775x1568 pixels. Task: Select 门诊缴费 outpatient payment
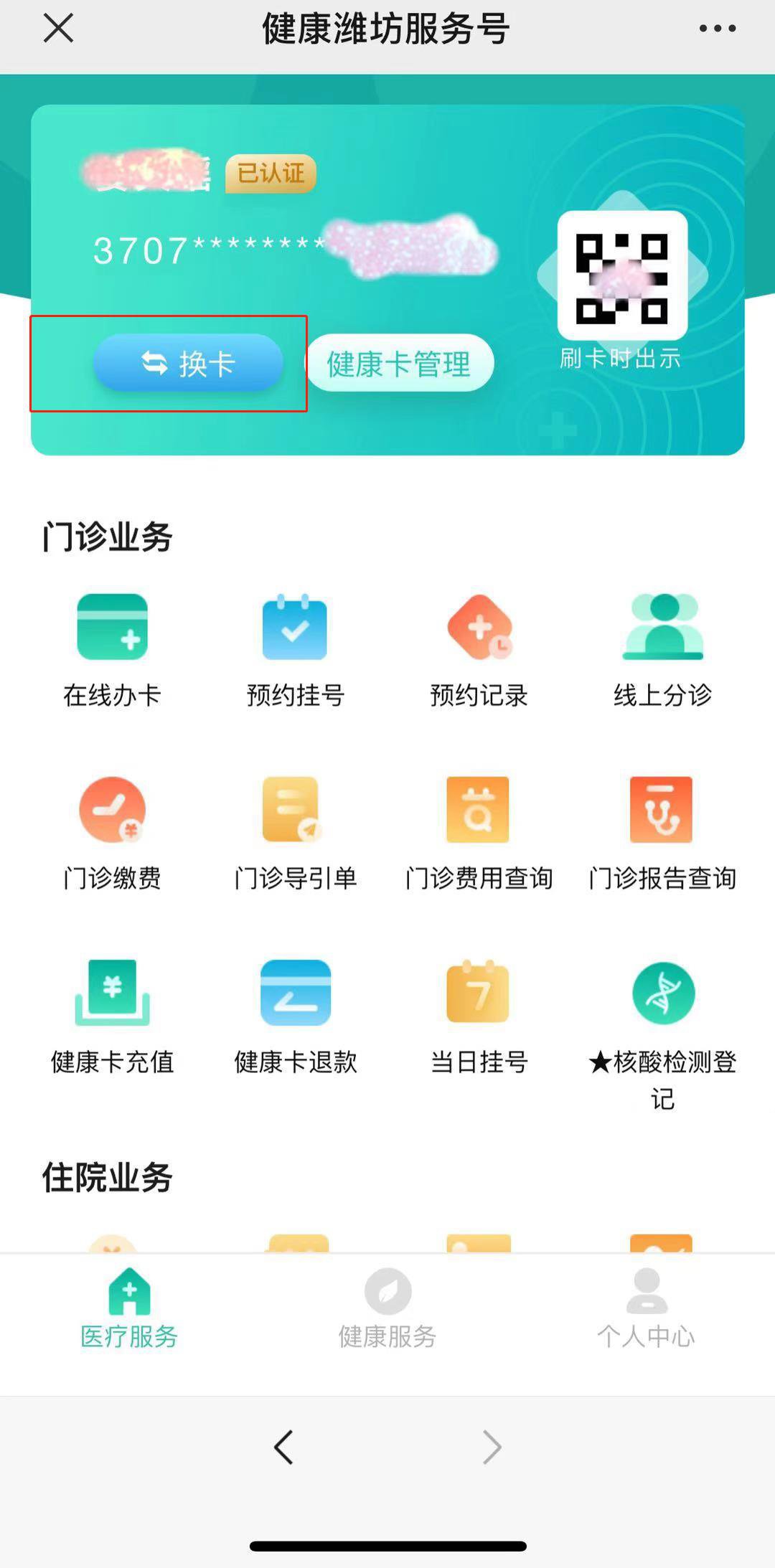(x=112, y=832)
